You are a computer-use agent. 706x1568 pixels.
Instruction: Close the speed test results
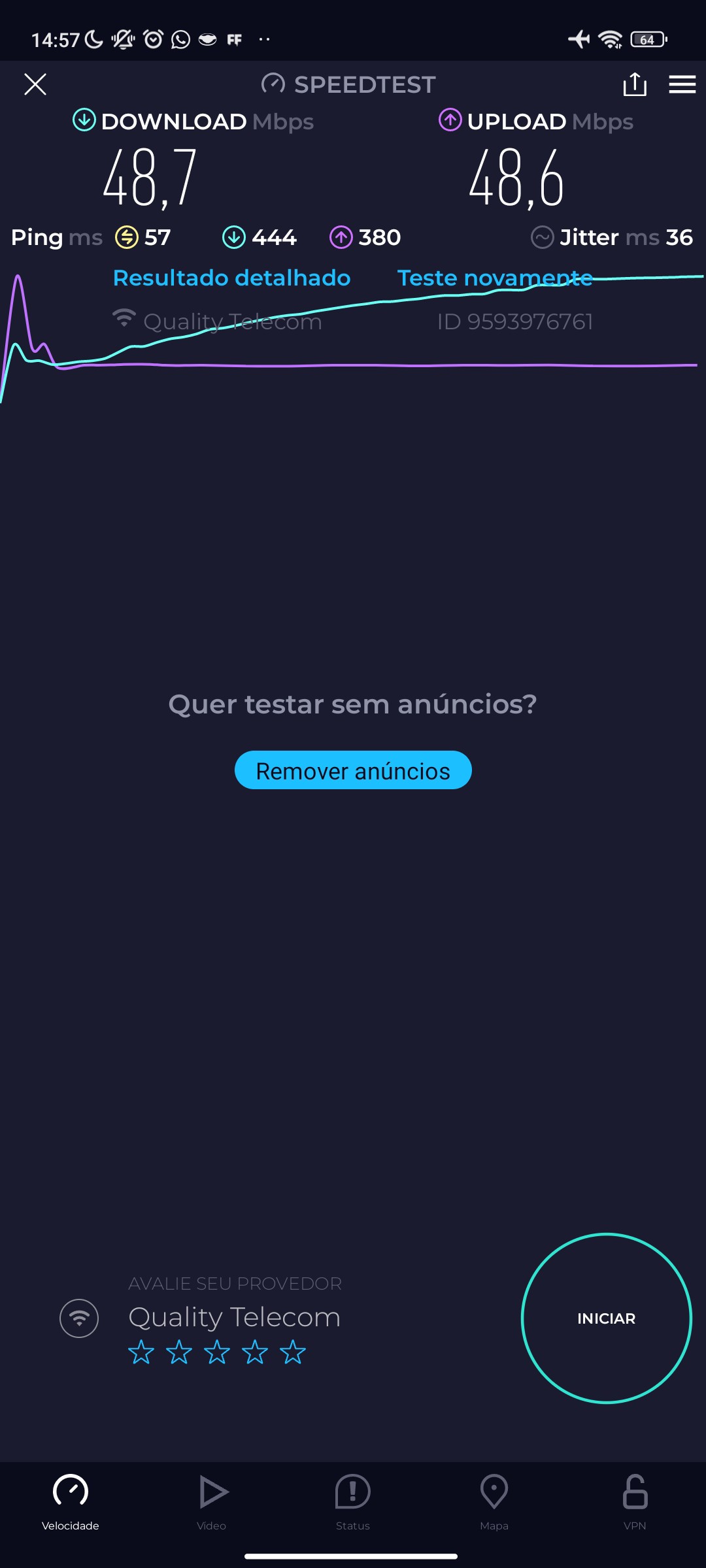(x=35, y=84)
